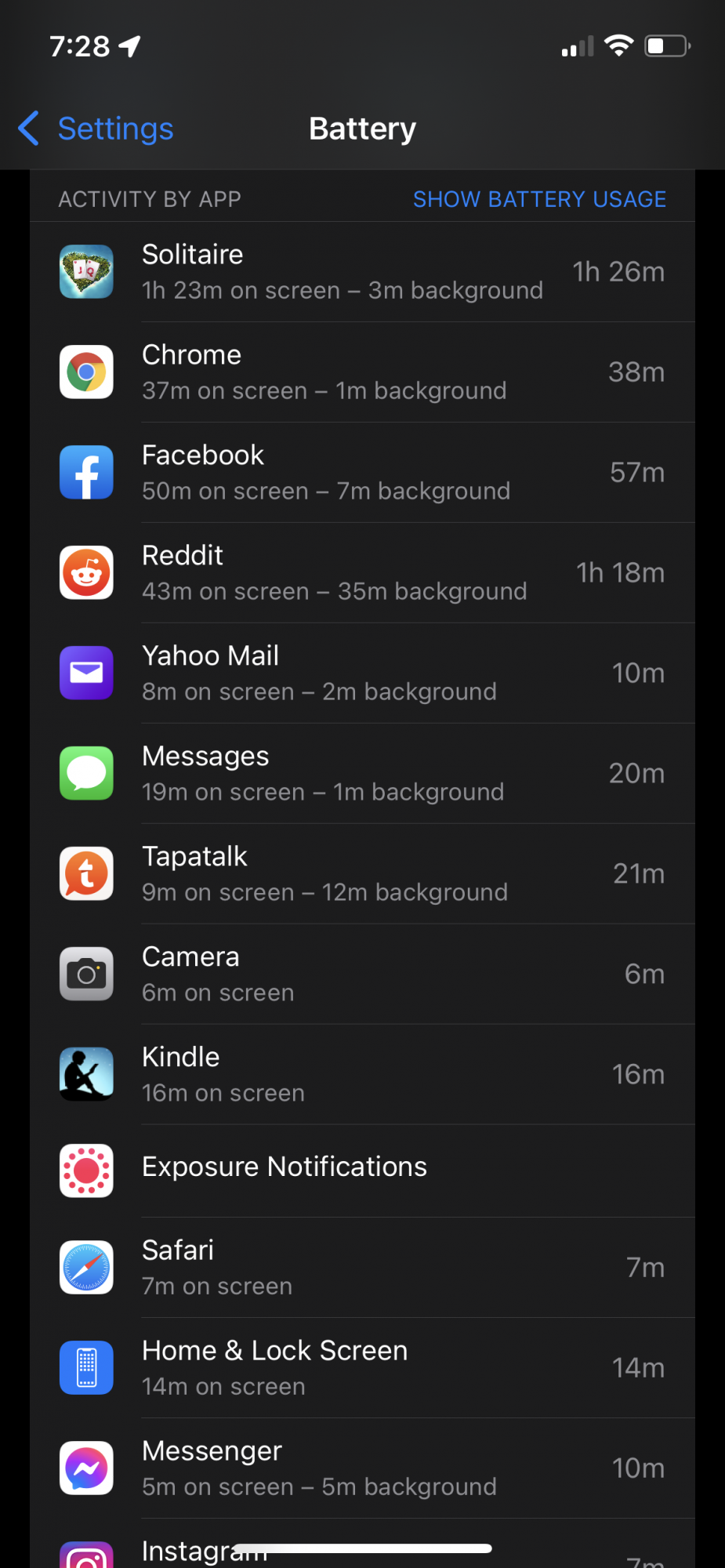Tap the Exposure Notifications row
Image resolution: width=725 pixels, height=1568 pixels.
[362, 1171]
